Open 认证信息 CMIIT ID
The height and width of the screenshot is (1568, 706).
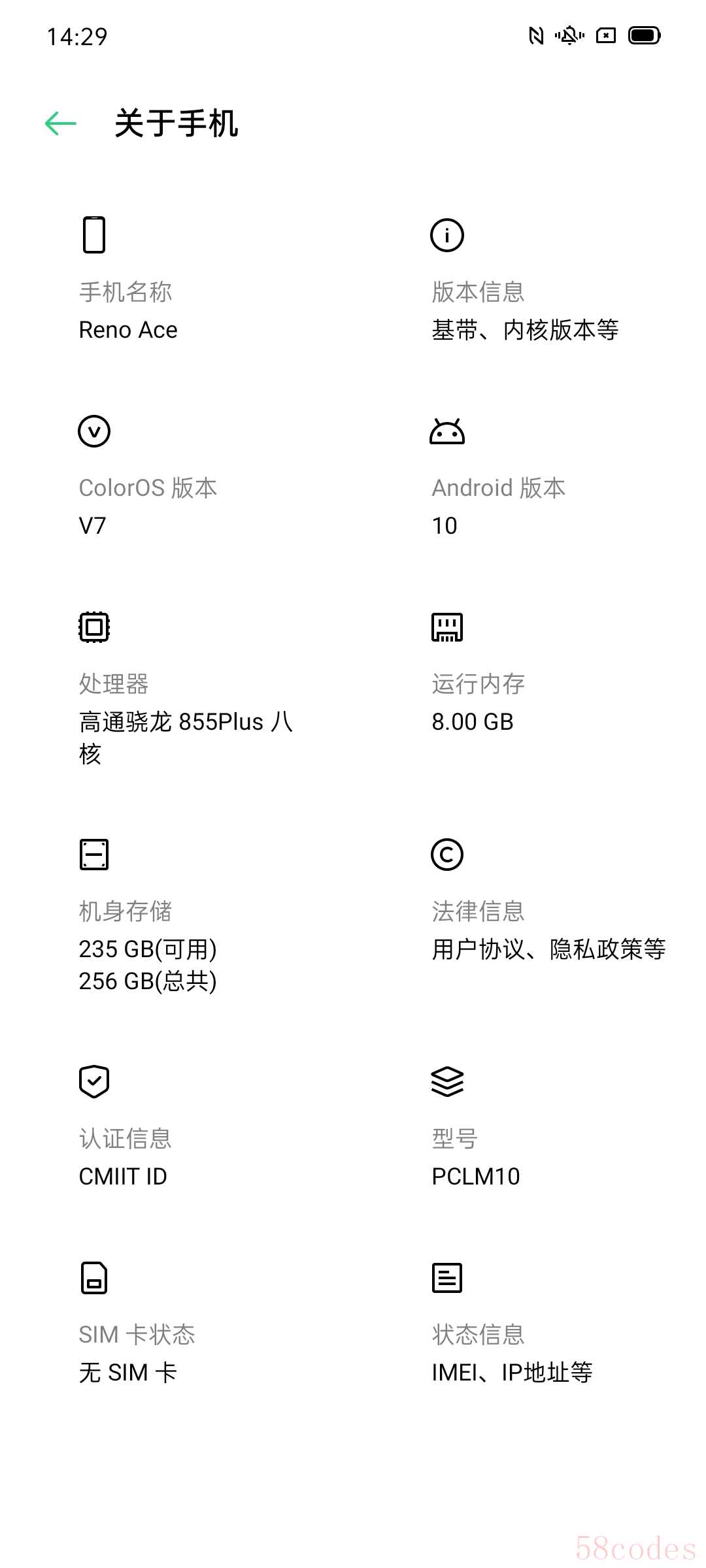125,1157
